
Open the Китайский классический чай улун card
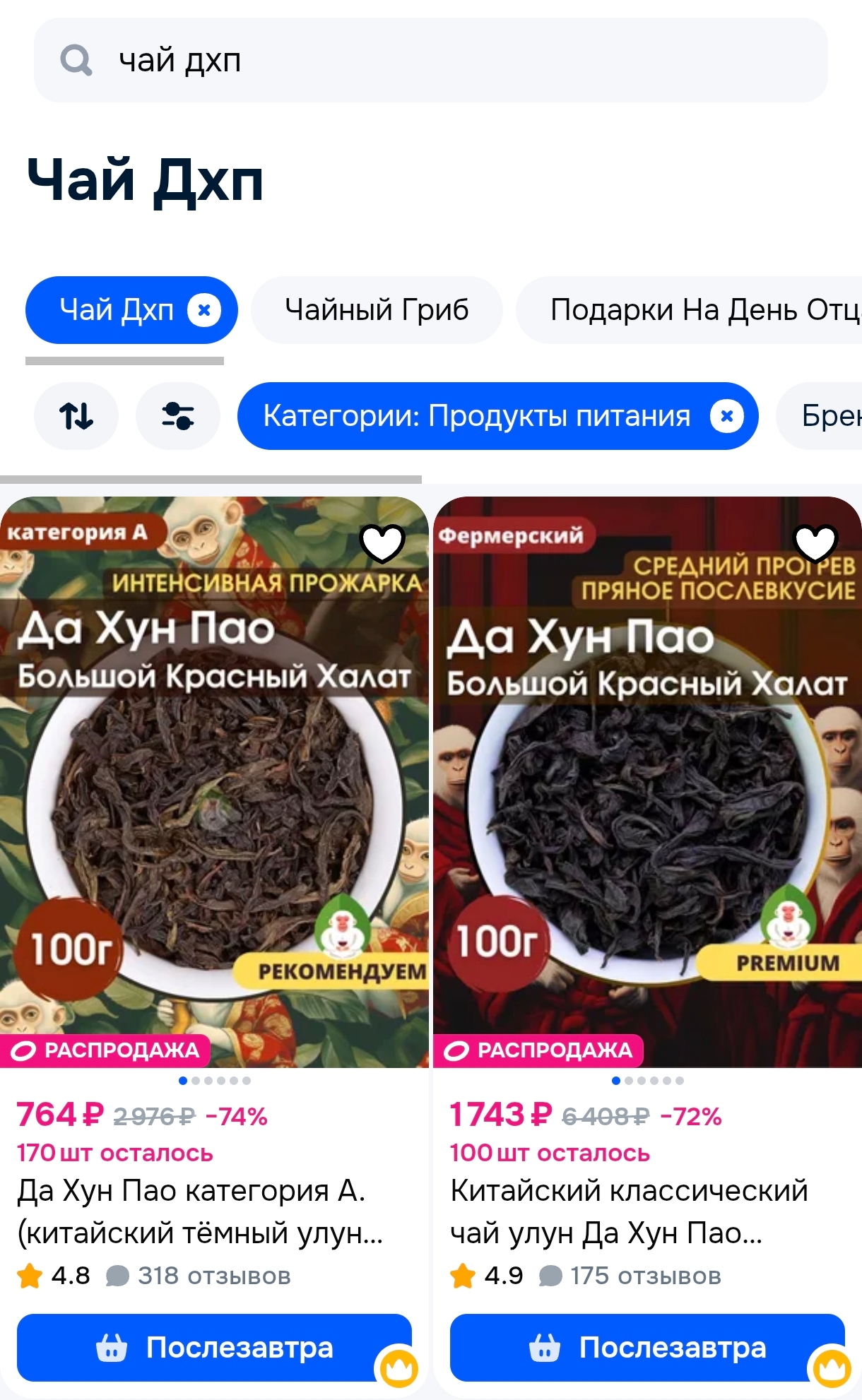click(629, 1212)
